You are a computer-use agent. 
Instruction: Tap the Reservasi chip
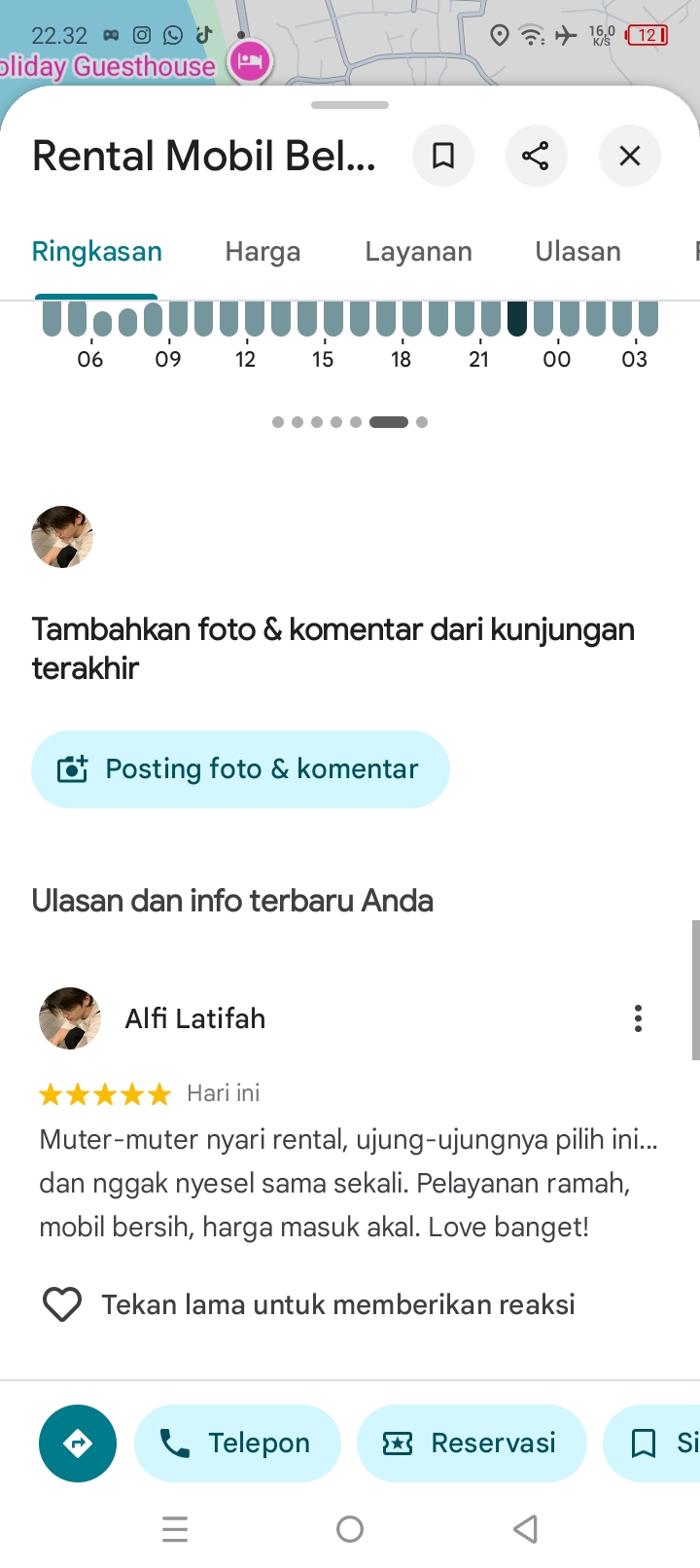472,1443
